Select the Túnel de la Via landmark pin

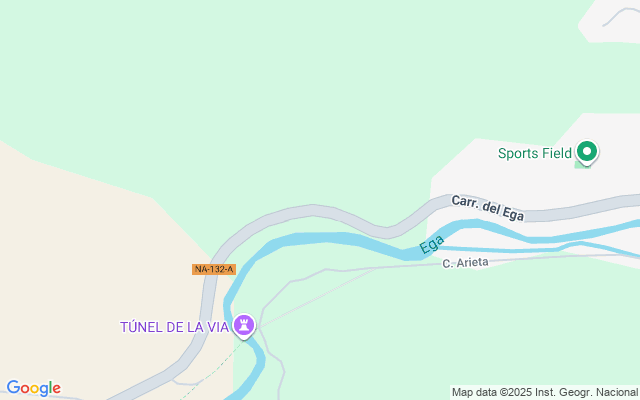tap(244, 326)
